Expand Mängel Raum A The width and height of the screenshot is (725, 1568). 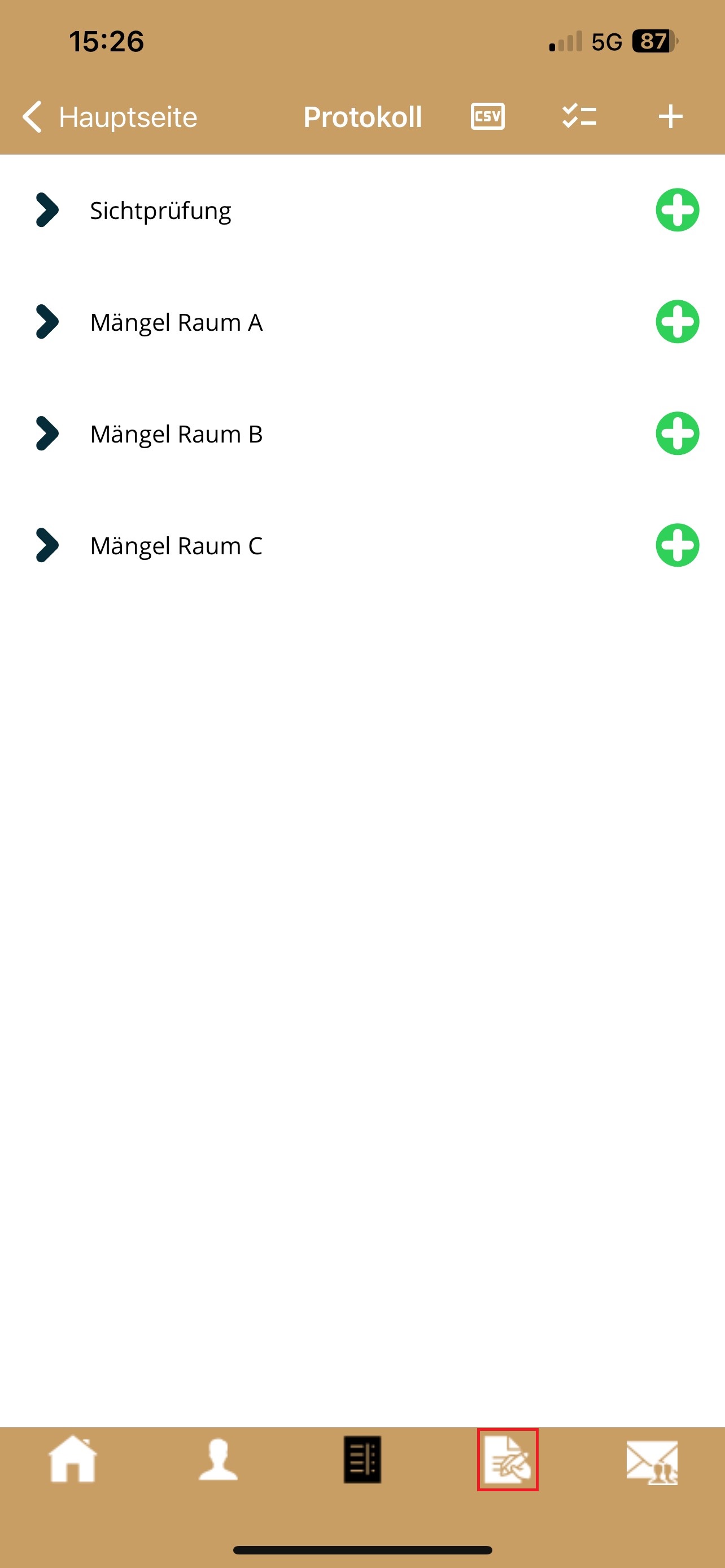click(47, 321)
